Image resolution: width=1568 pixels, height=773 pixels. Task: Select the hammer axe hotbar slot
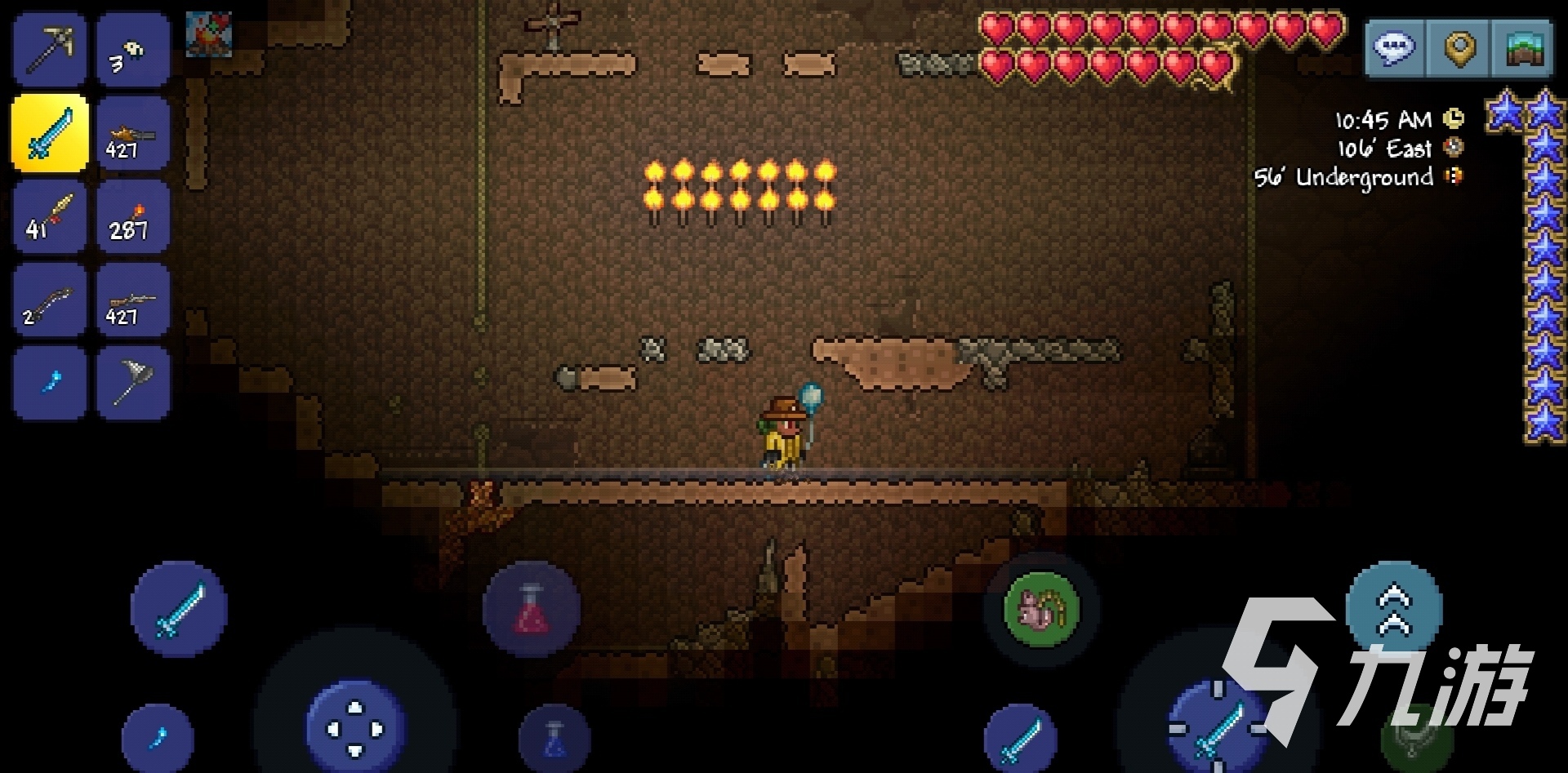(132, 382)
